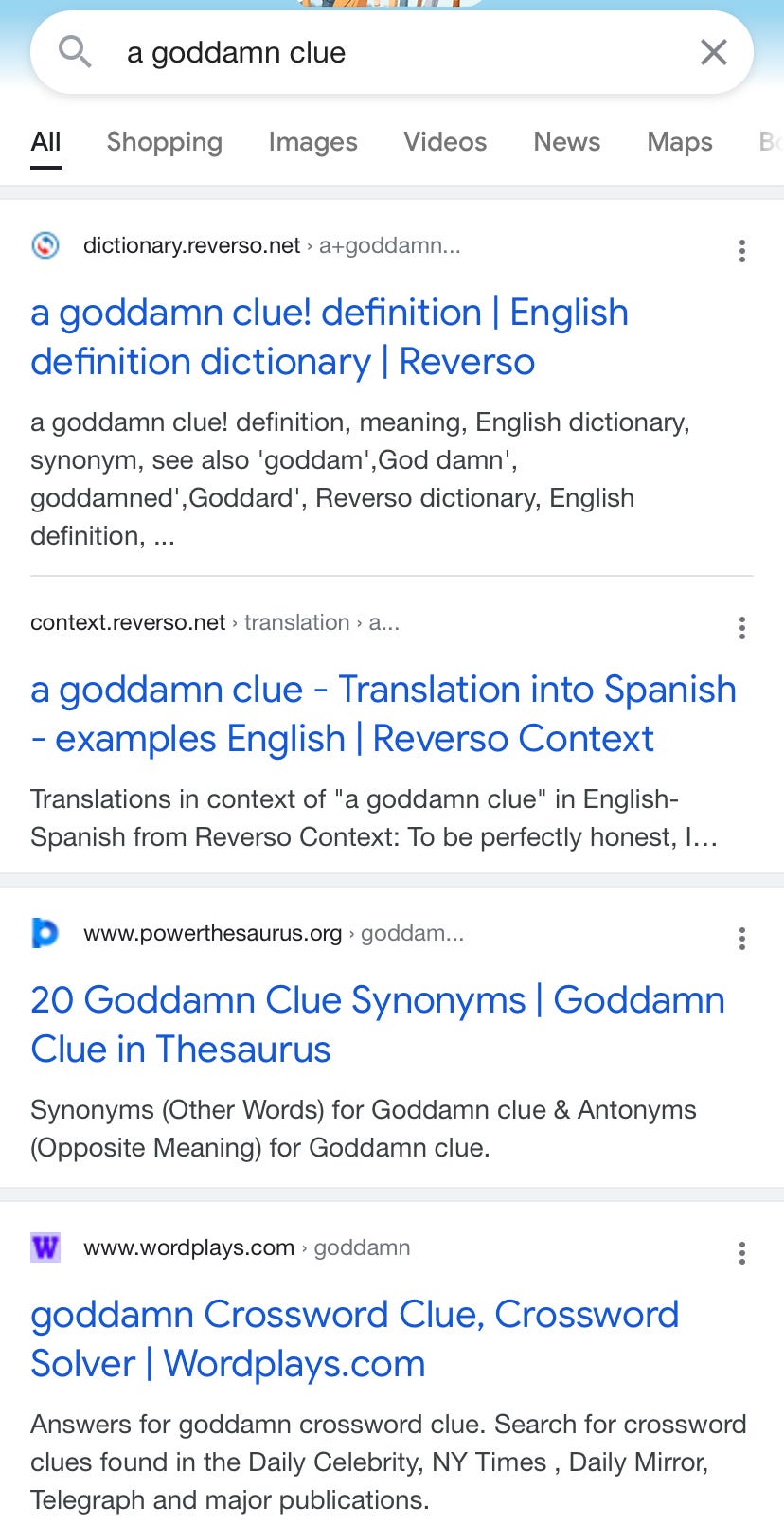This screenshot has height=1525, width=784.
Task: Open options menu for dictionary.reverso.net result
Action: point(741,251)
